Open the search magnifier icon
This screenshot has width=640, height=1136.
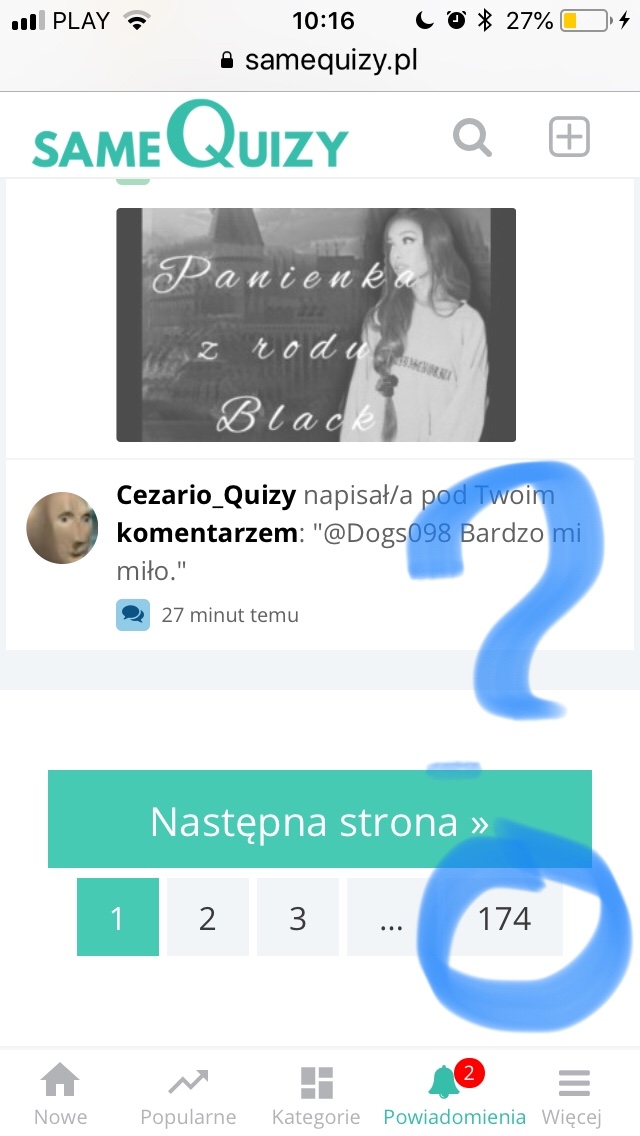[x=472, y=138]
